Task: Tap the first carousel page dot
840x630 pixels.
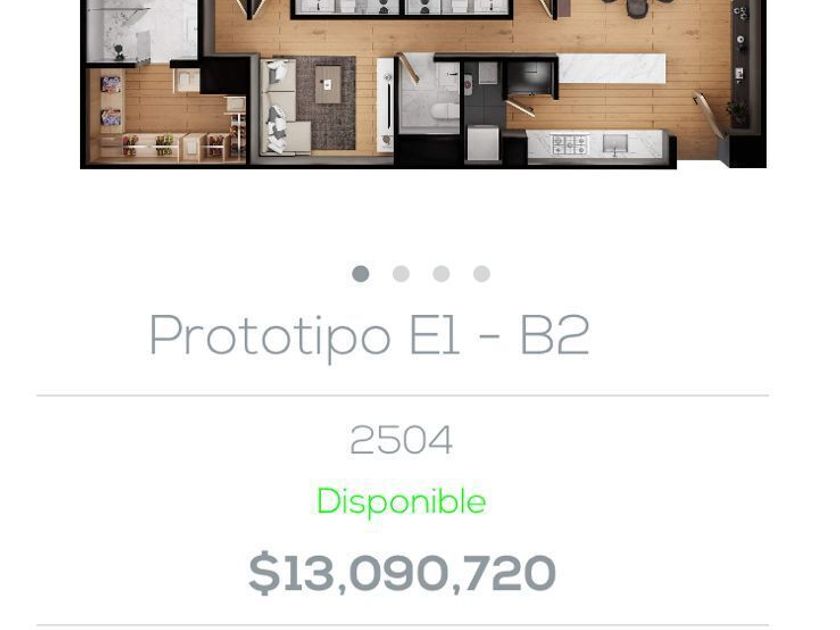Action: pos(361,274)
